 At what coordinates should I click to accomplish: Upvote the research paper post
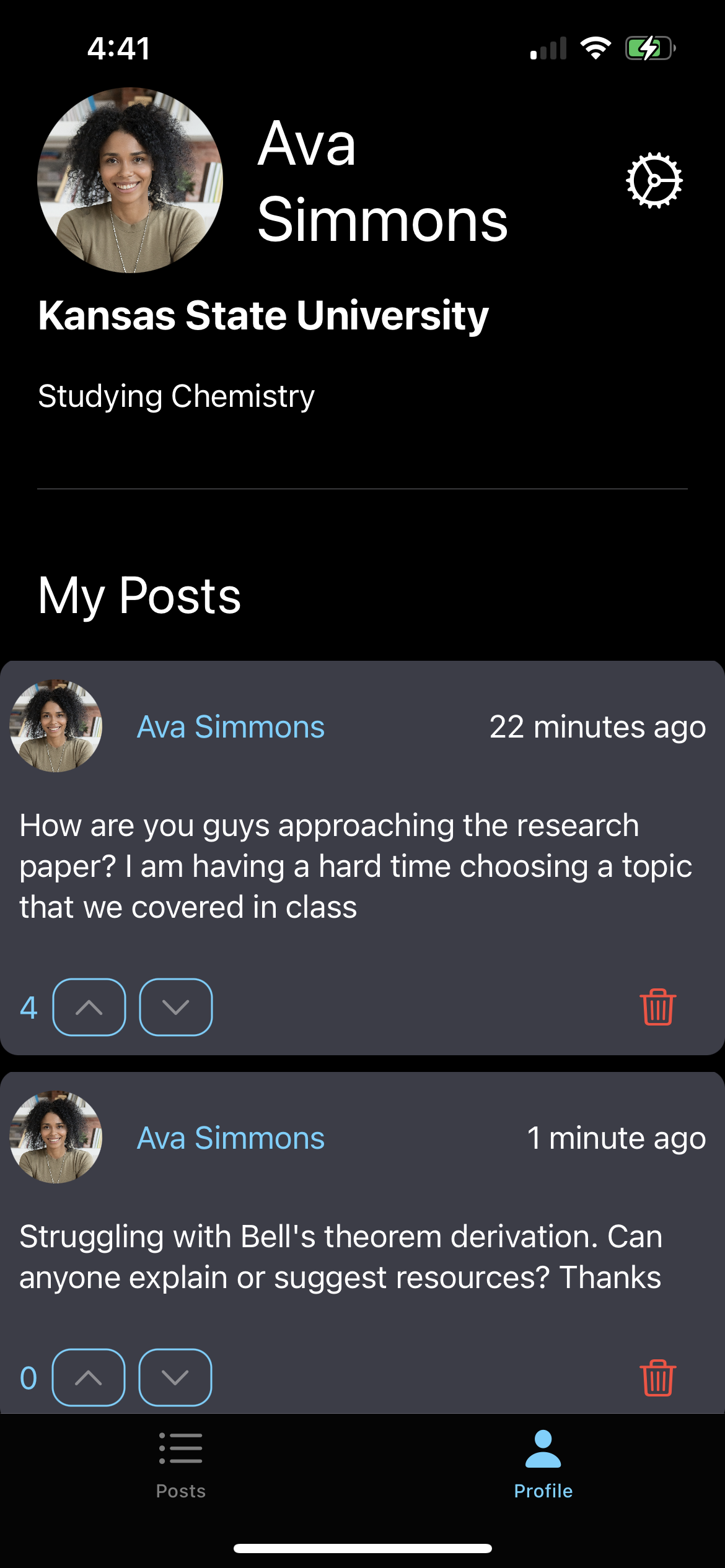point(89,1007)
